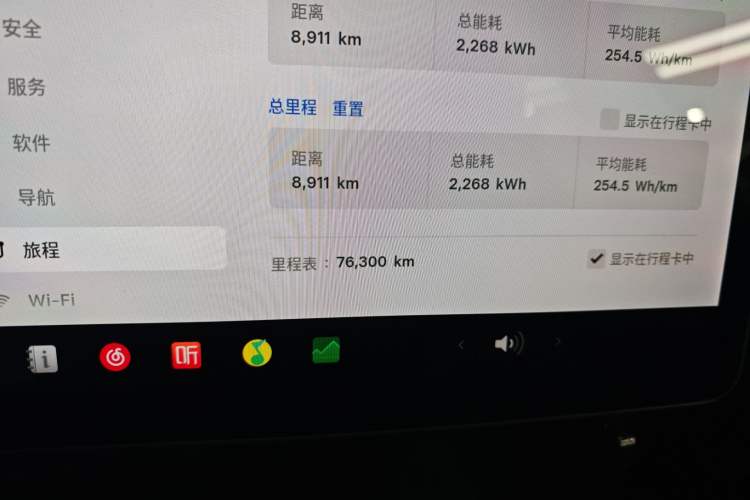Open the 服务 menu item
Screen dimensions: 750x500
pyautogui.click(x=27, y=87)
